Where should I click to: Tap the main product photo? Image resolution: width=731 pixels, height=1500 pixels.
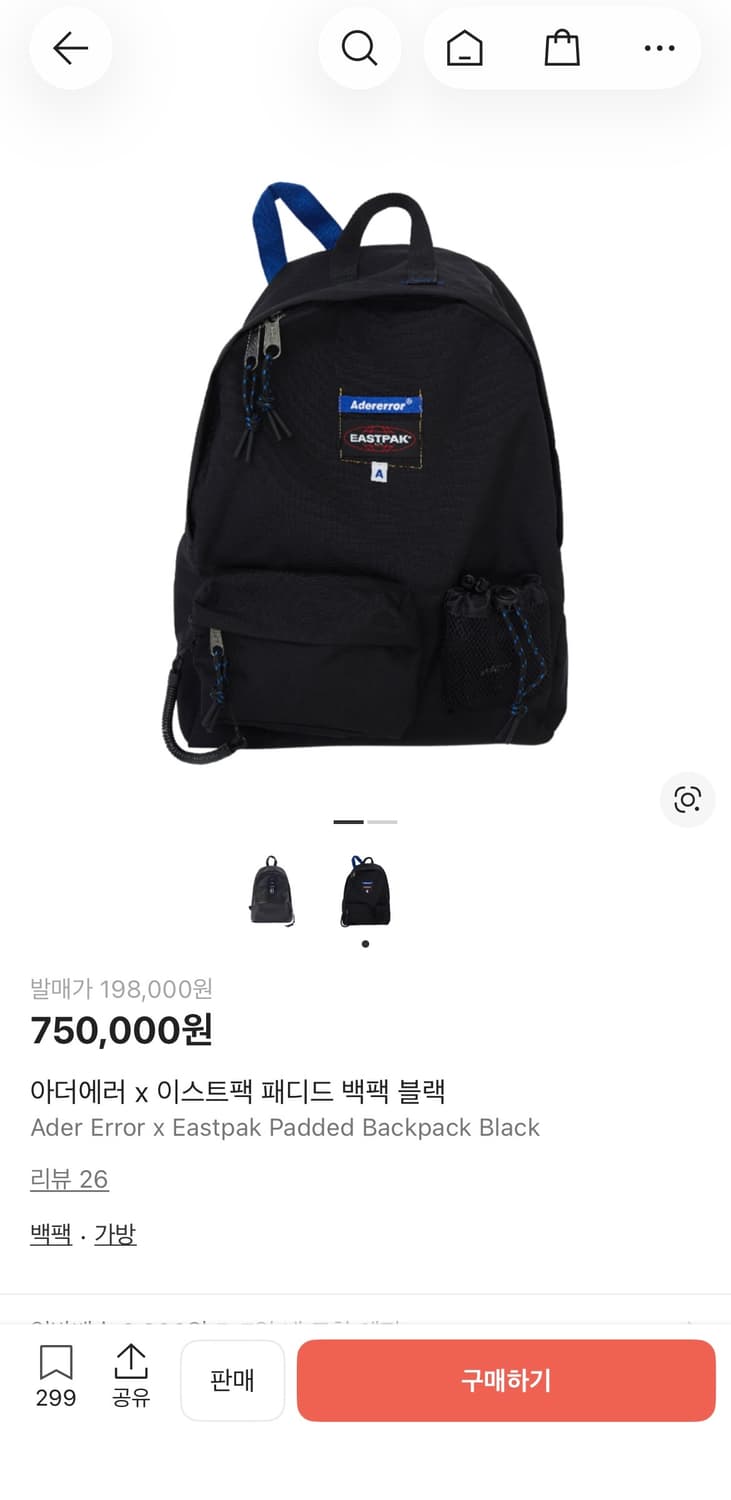pyautogui.click(x=365, y=470)
